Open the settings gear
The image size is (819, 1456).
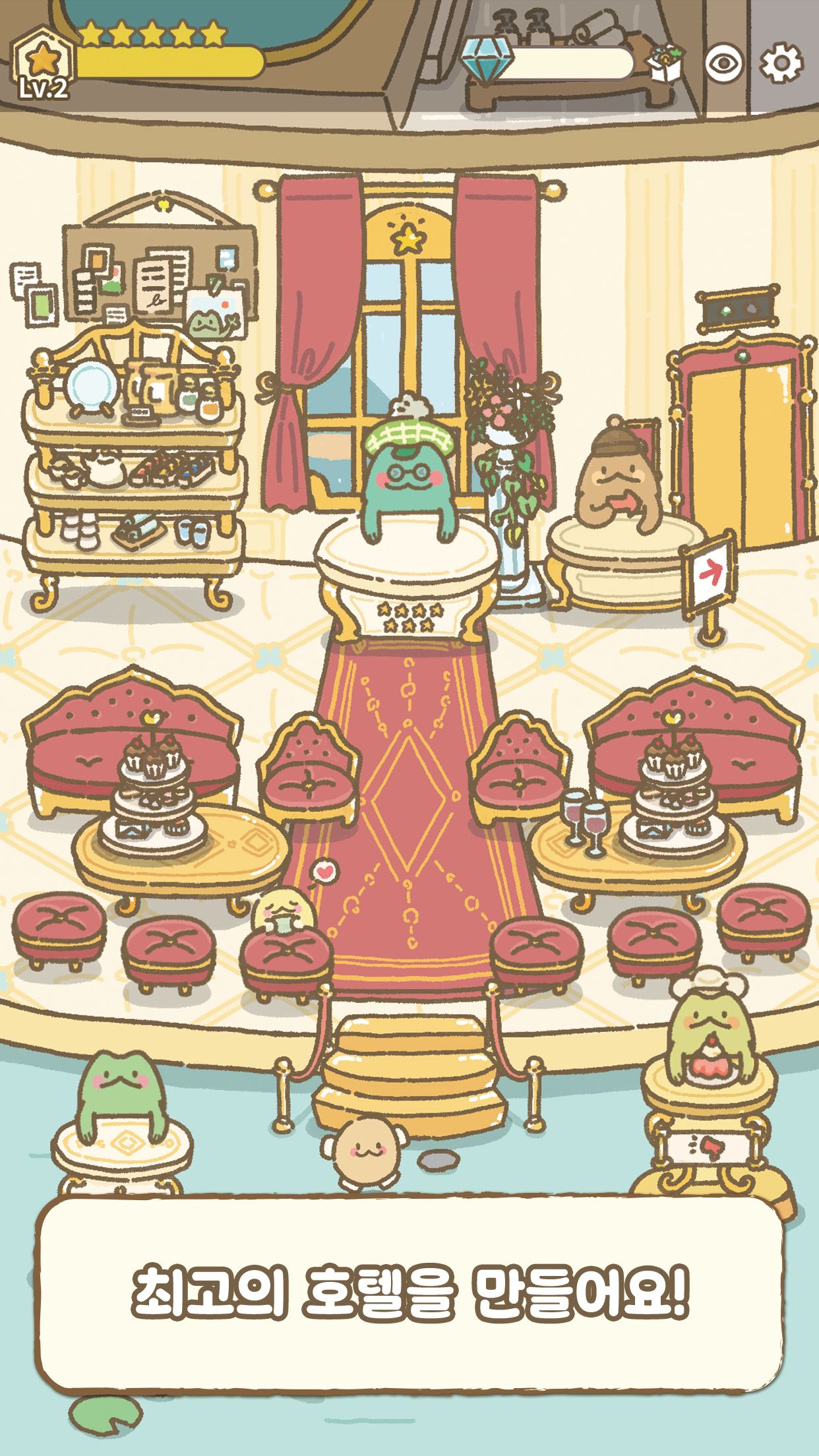click(x=781, y=63)
